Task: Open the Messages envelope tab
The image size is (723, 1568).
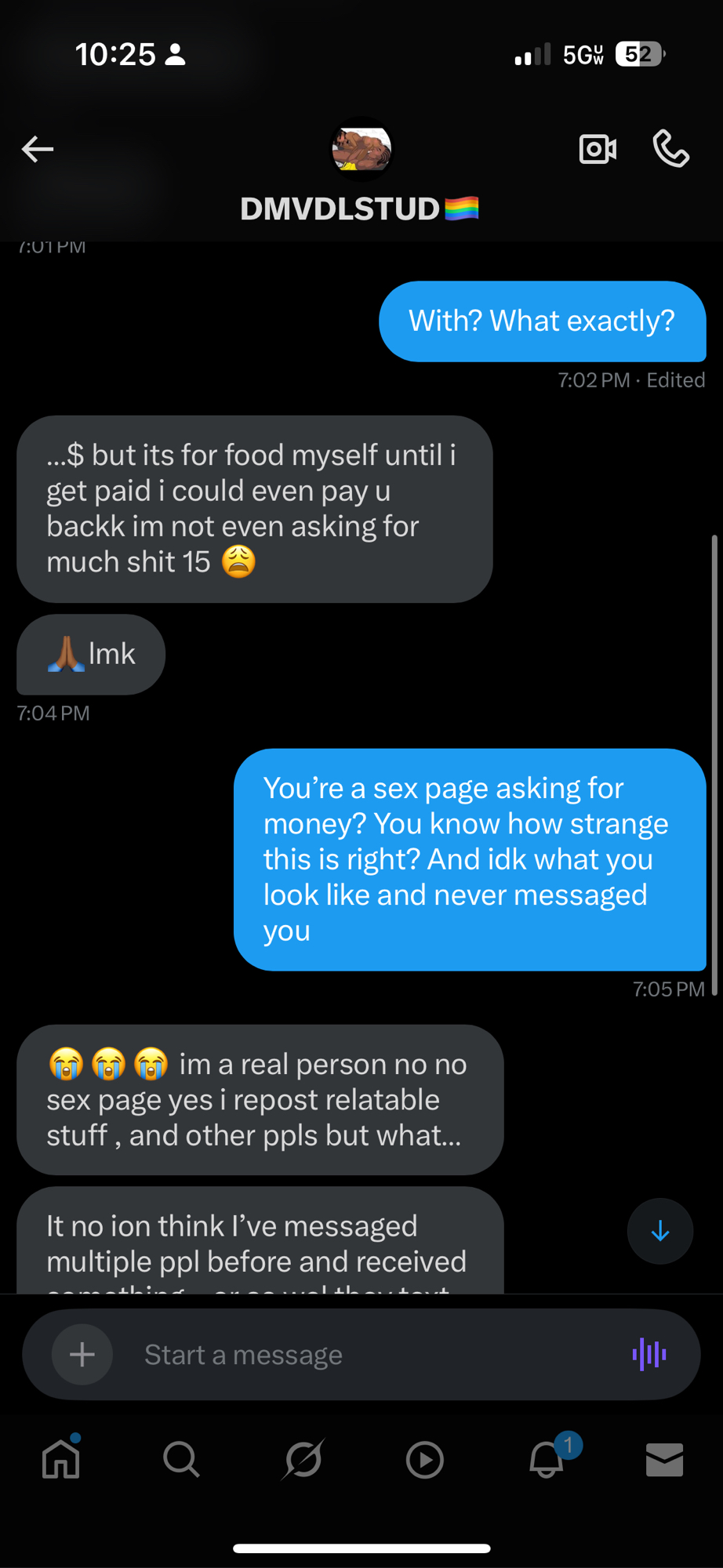Action: [x=664, y=1459]
